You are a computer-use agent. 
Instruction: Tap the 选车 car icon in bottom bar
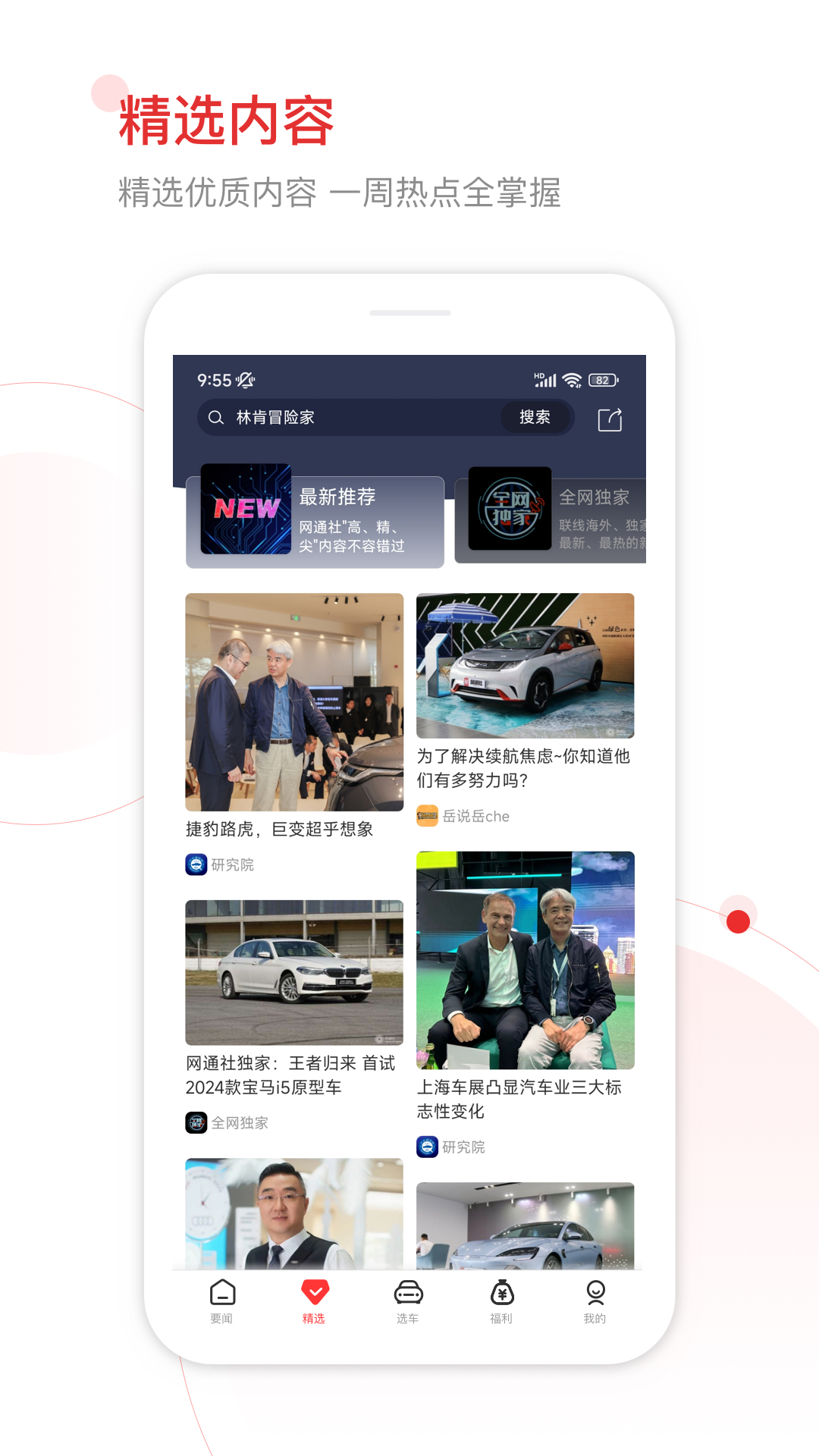tap(409, 1293)
